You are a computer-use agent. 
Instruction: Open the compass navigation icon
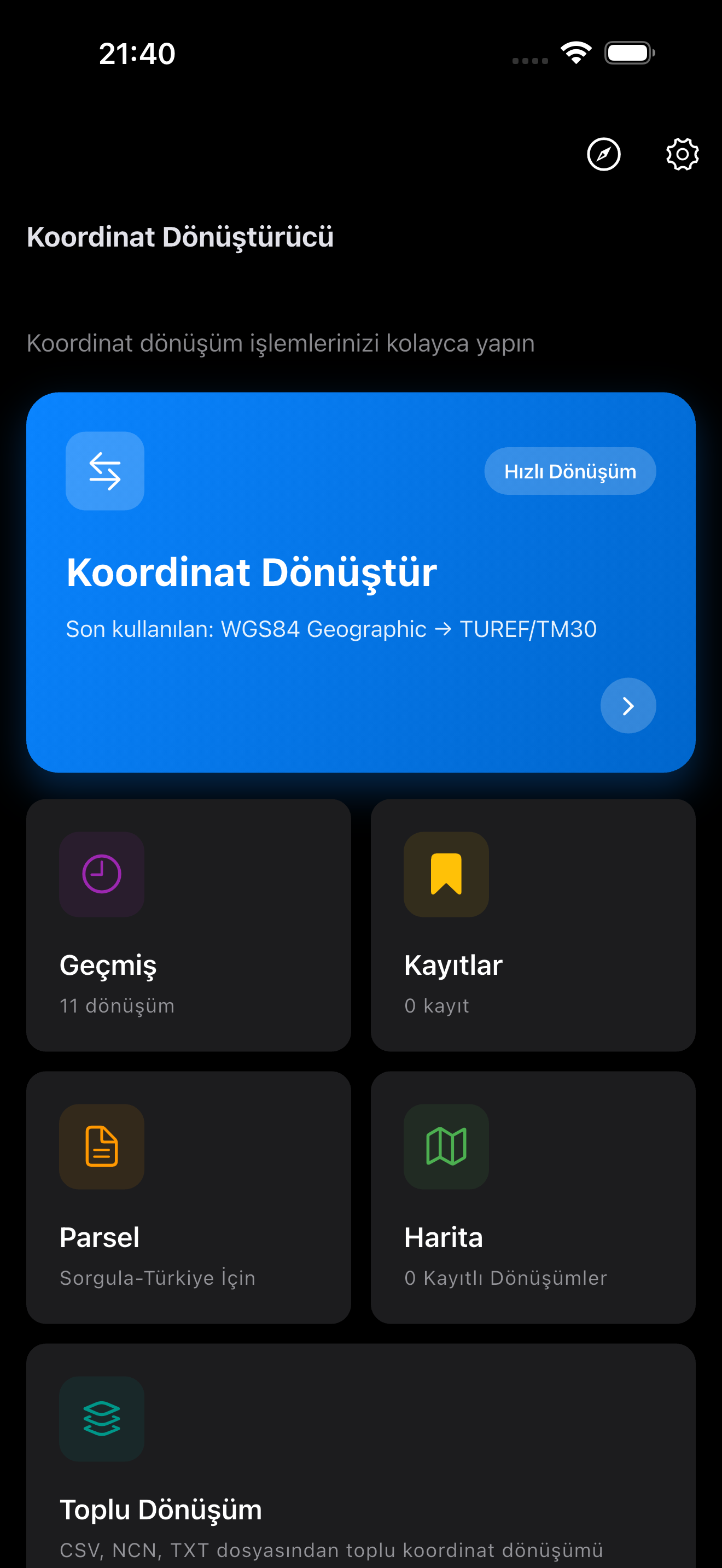[x=603, y=154]
